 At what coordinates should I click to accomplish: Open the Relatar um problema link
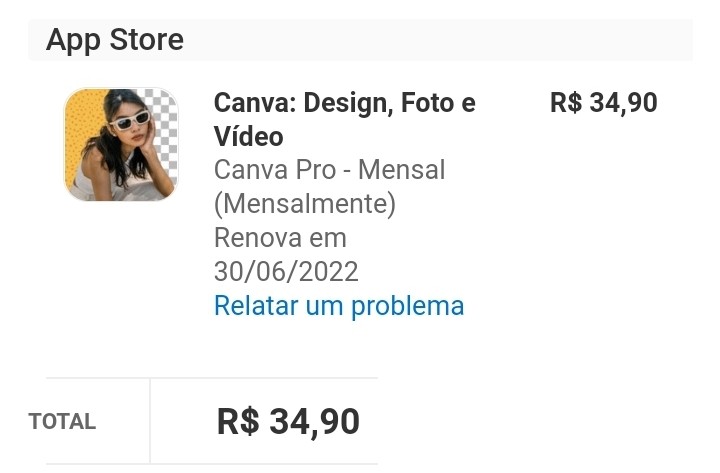(x=339, y=306)
